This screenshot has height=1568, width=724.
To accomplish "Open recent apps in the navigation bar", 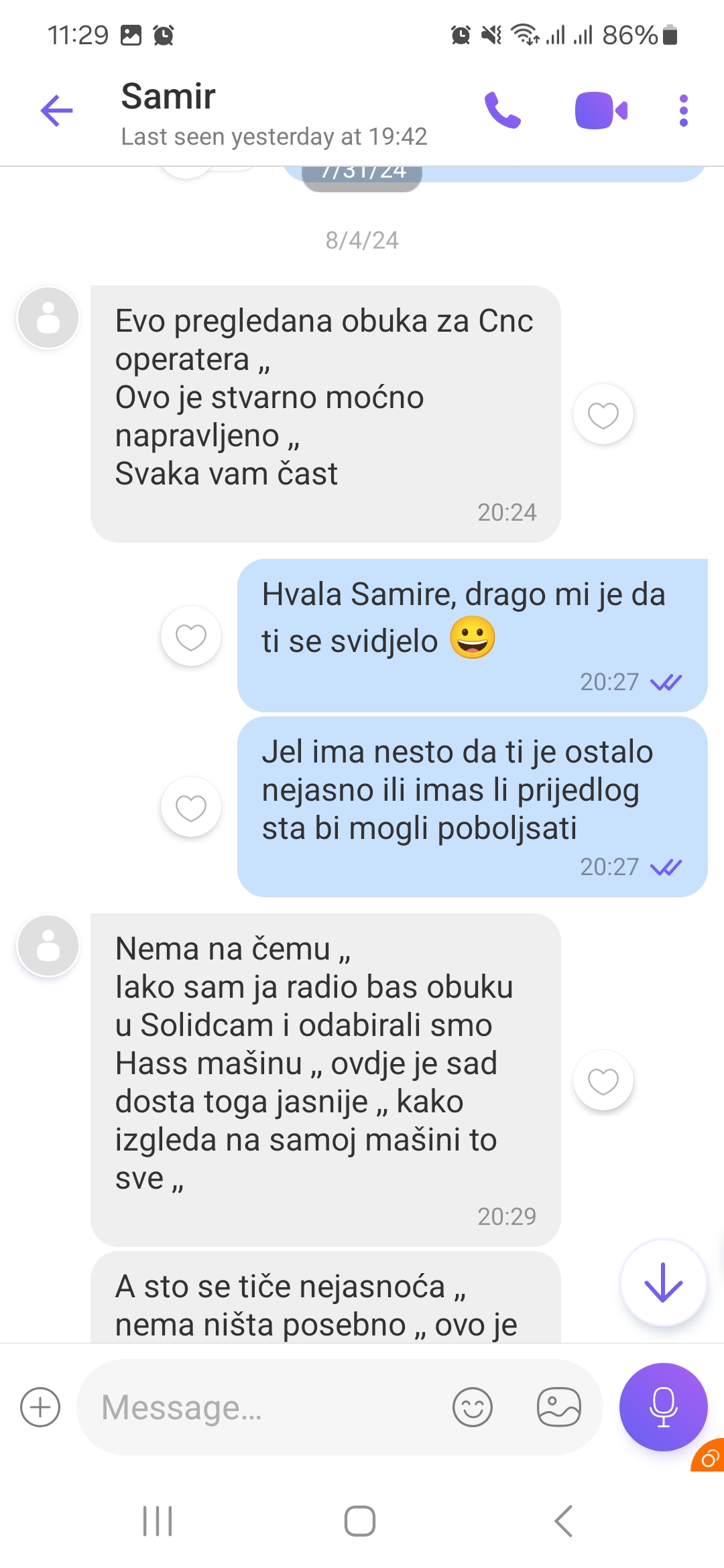I will tap(158, 1520).
